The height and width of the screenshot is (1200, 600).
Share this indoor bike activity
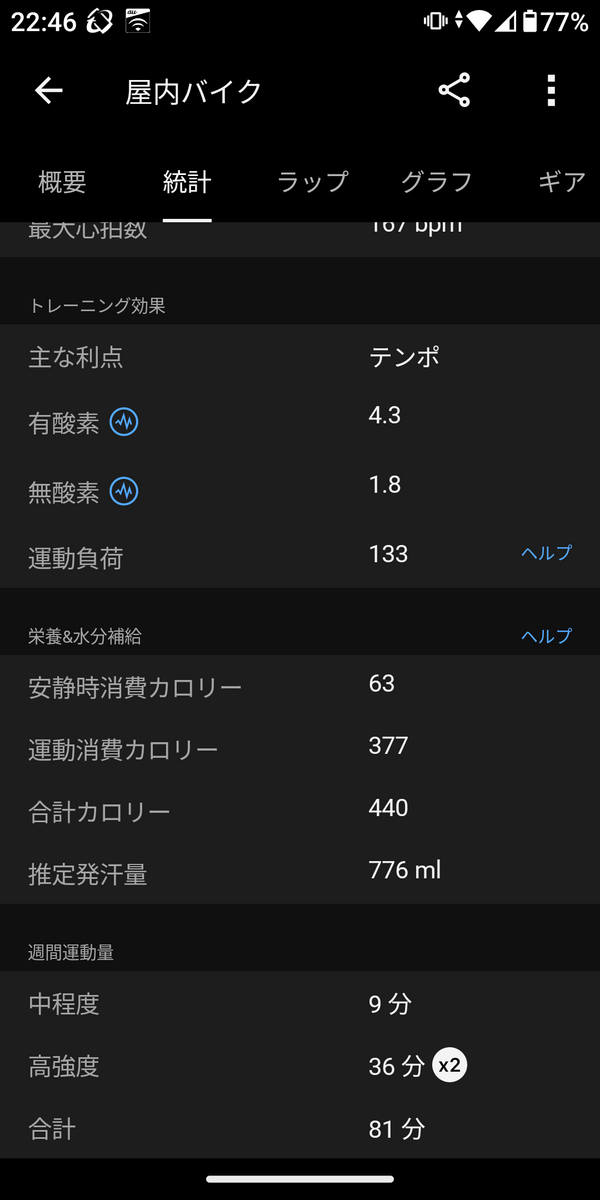(x=454, y=91)
